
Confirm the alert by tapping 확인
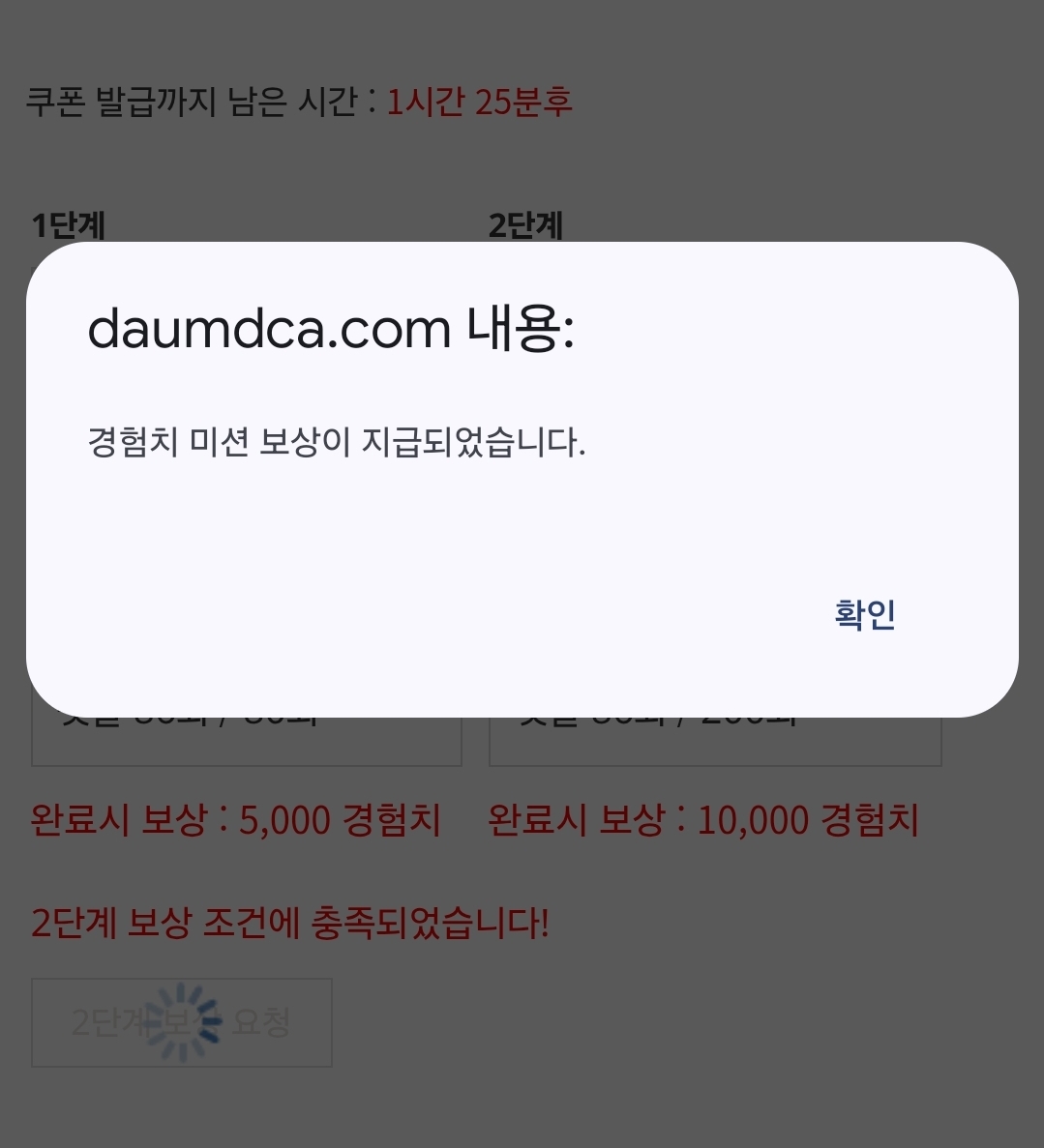(865, 614)
